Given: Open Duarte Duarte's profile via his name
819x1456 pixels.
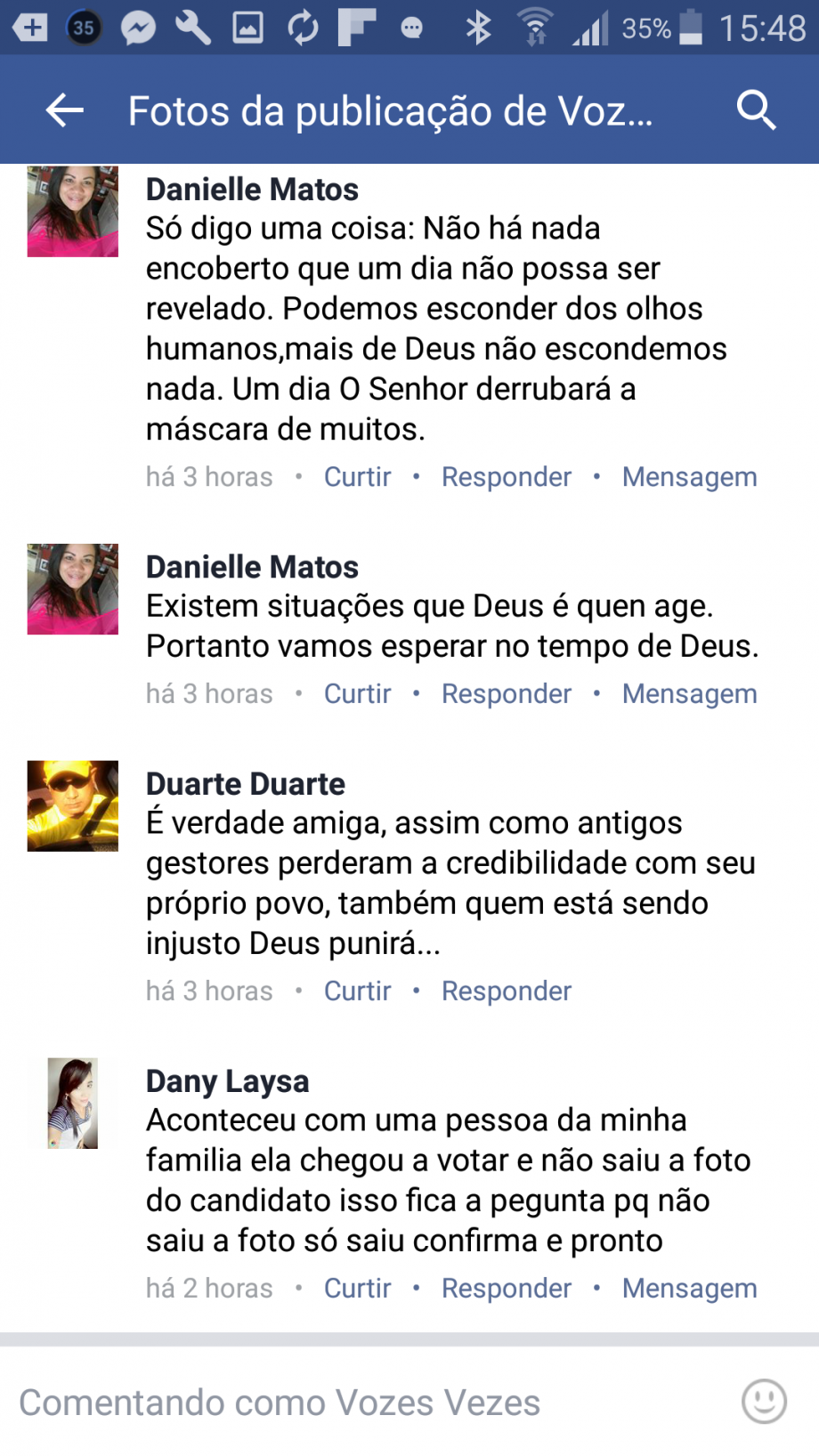Looking at the screenshot, I should coord(245,784).
